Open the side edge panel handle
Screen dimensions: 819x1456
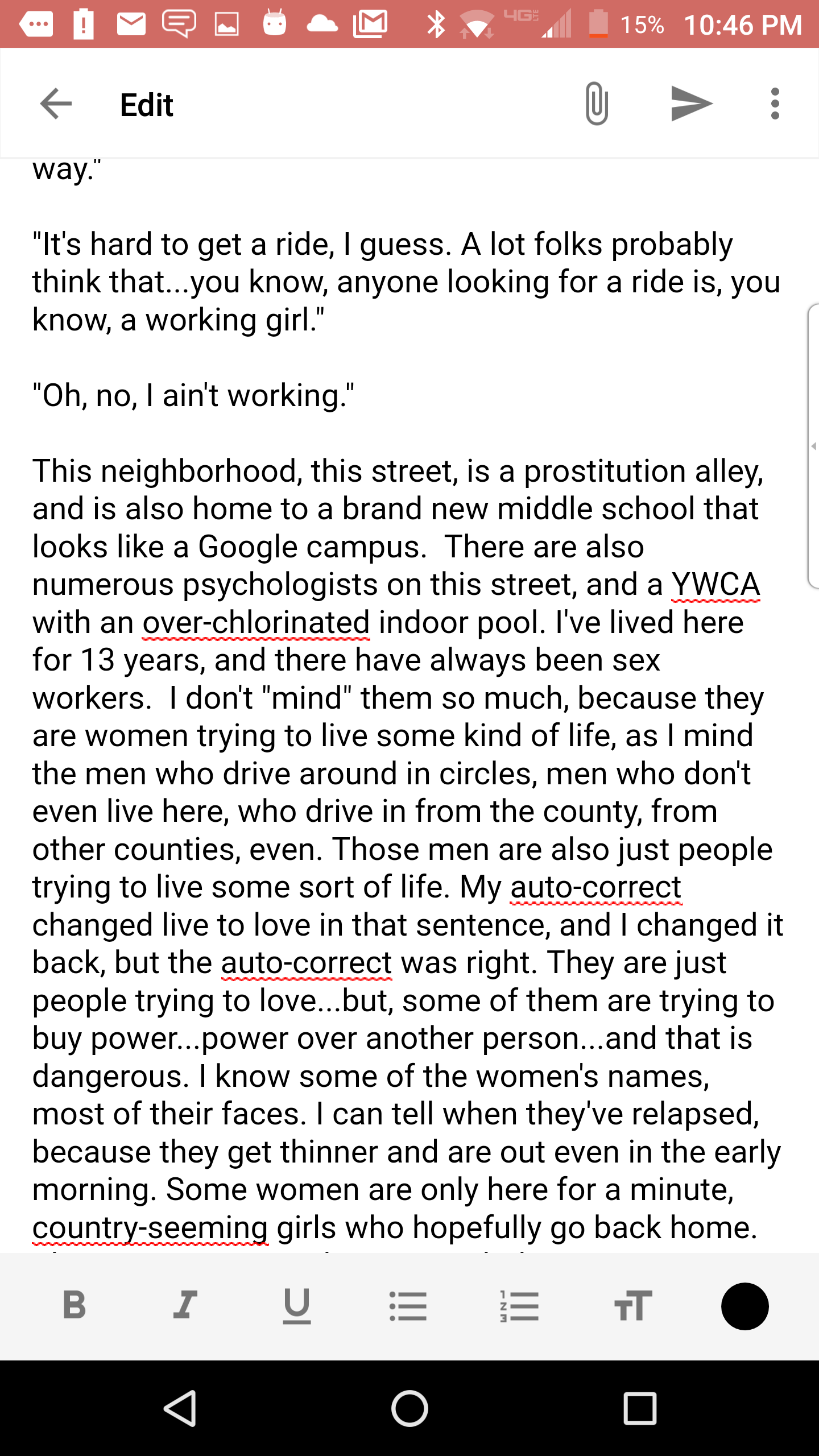pos(813,446)
